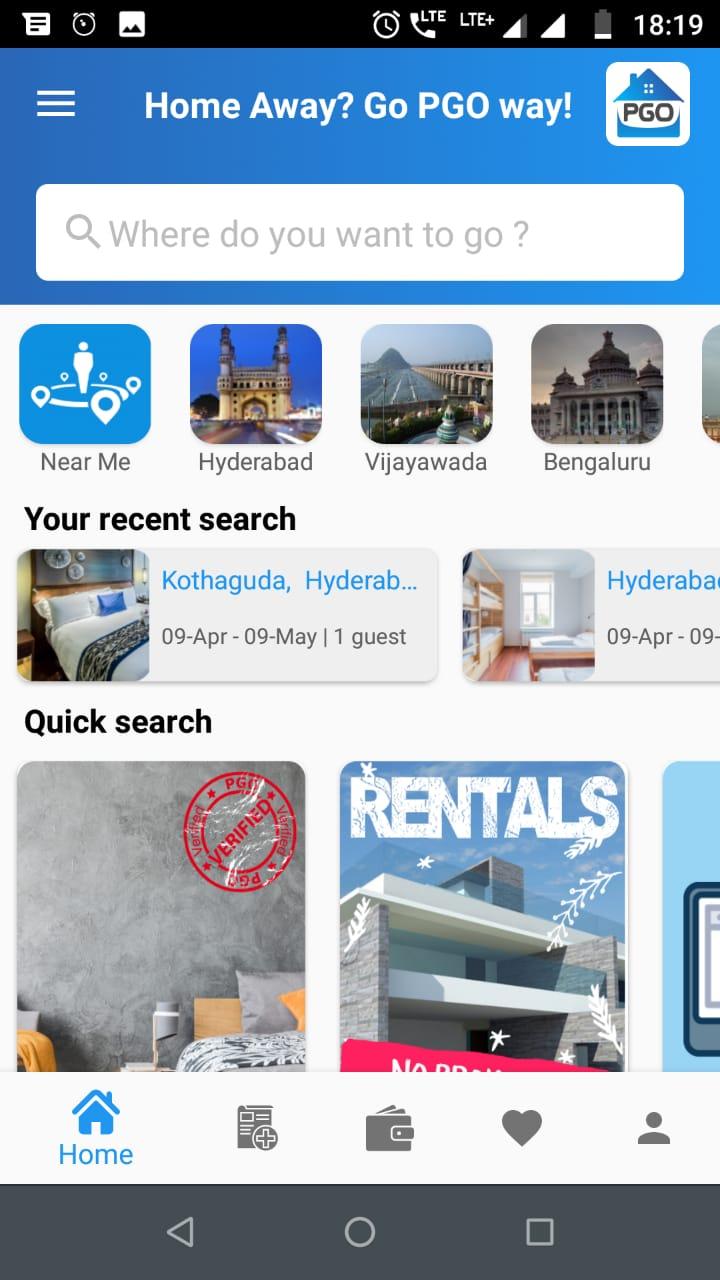
Task: Open the Rentals quick search card
Action: pyautogui.click(x=483, y=915)
